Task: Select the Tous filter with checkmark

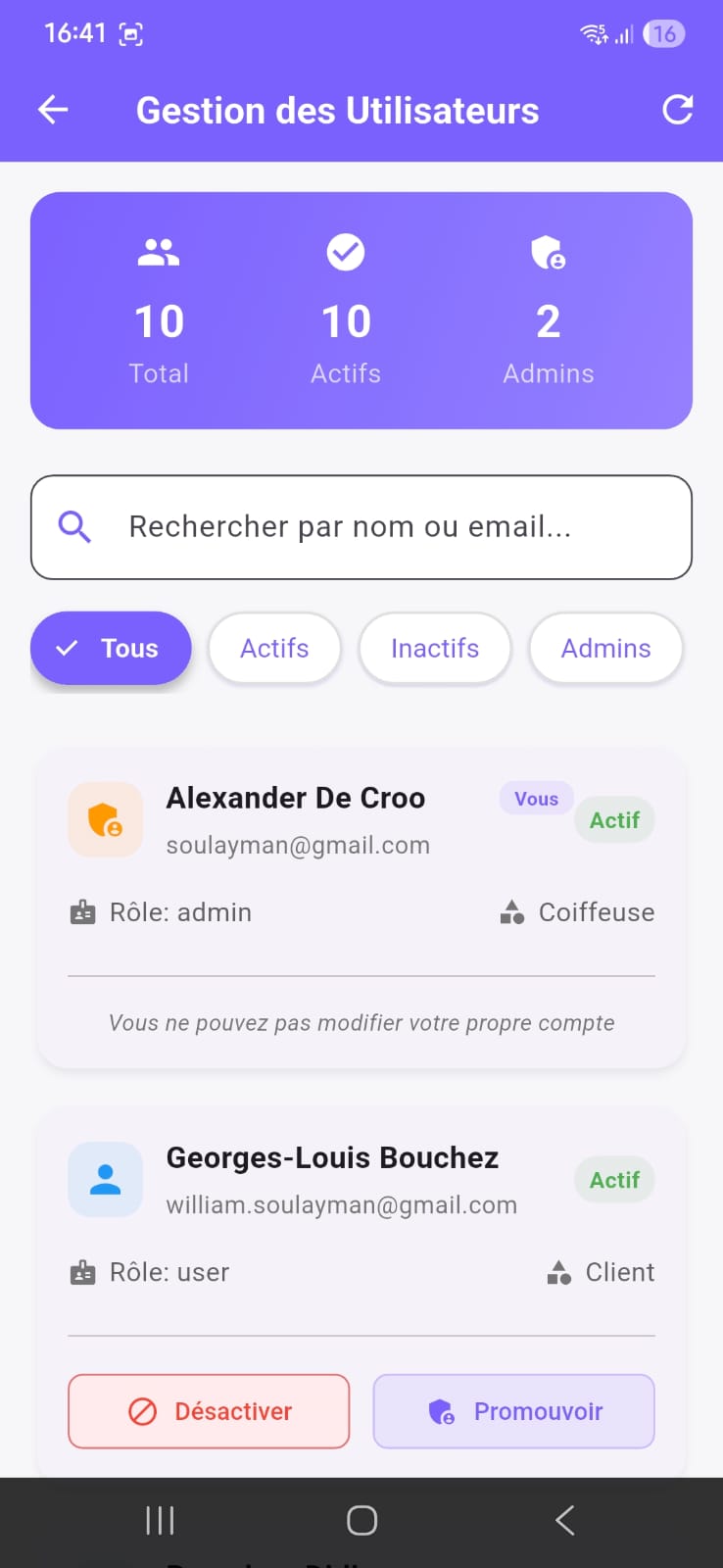Action: click(111, 648)
